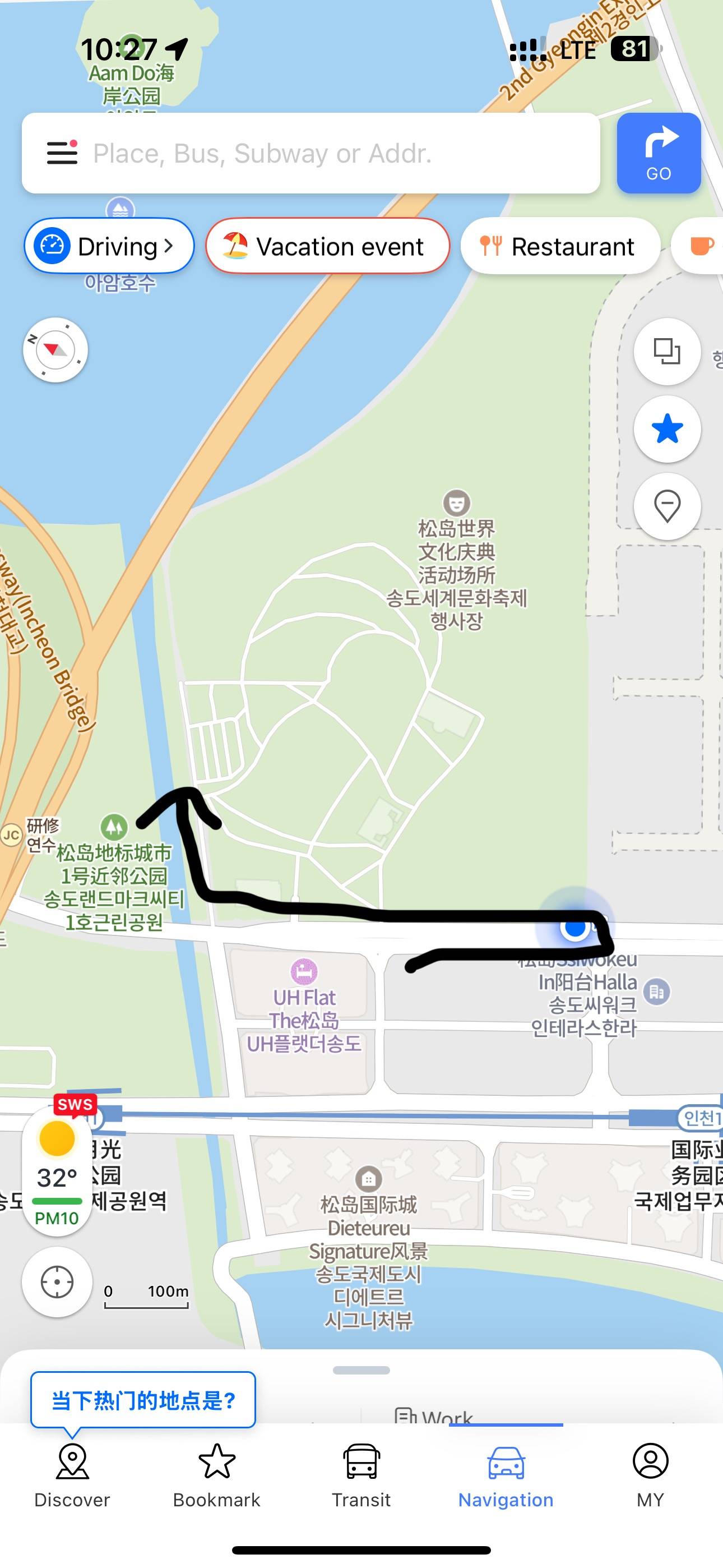
Task: Open the map layers button
Action: tap(667, 351)
